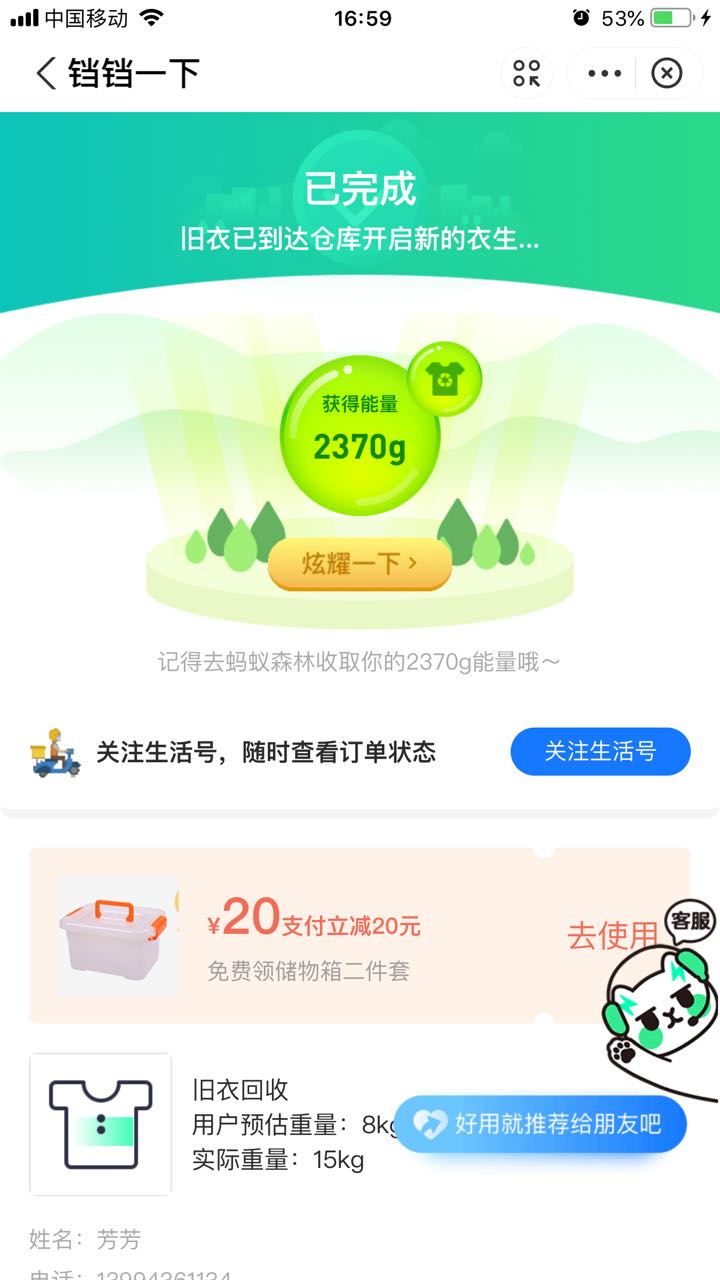Close the mini program
The width and height of the screenshot is (720, 1280).
click(667, 73)
